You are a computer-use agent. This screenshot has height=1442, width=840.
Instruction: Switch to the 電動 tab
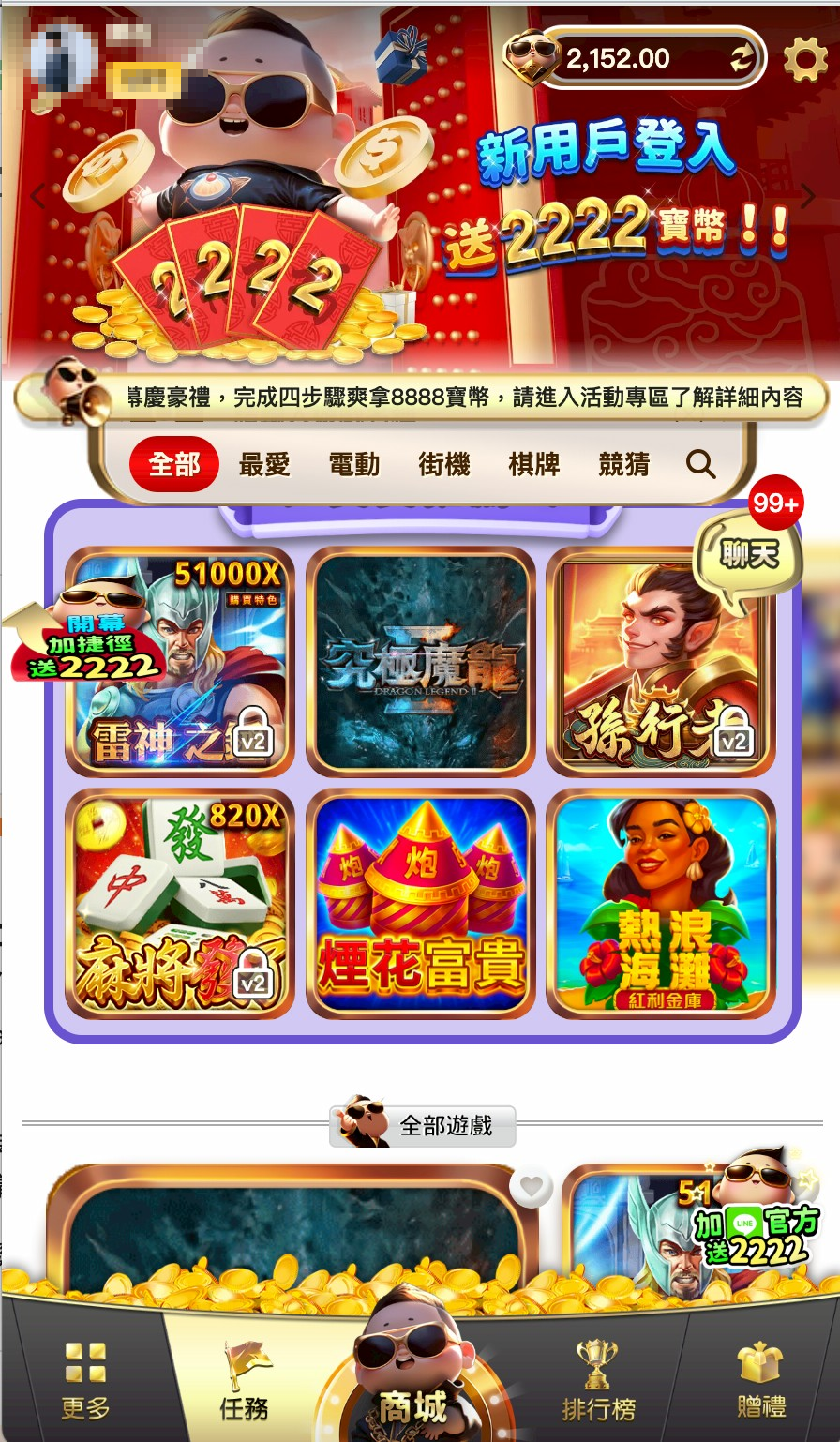pos(354,464)
